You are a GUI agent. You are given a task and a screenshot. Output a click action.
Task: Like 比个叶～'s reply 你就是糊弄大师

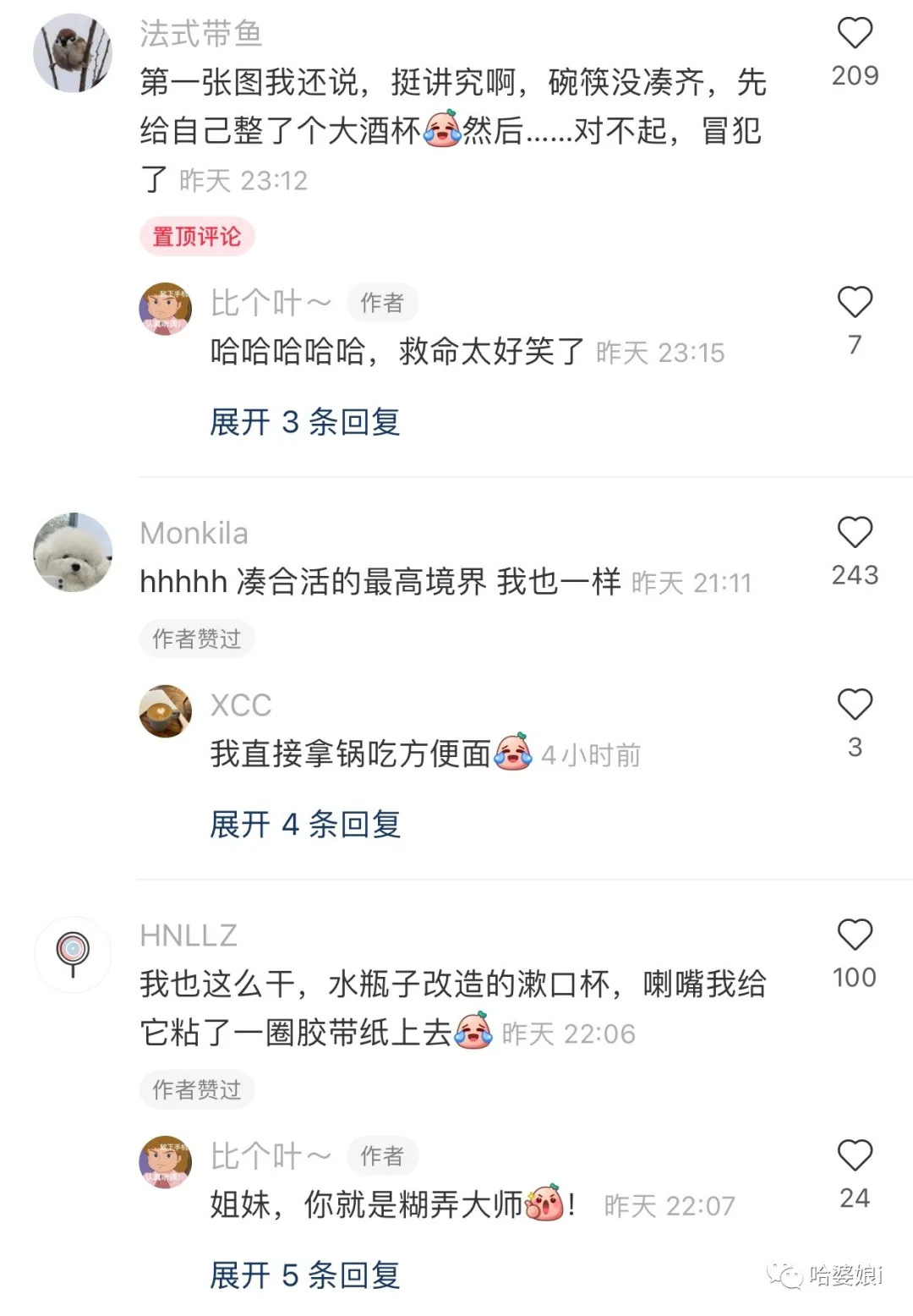click(x=854, y=1156)
